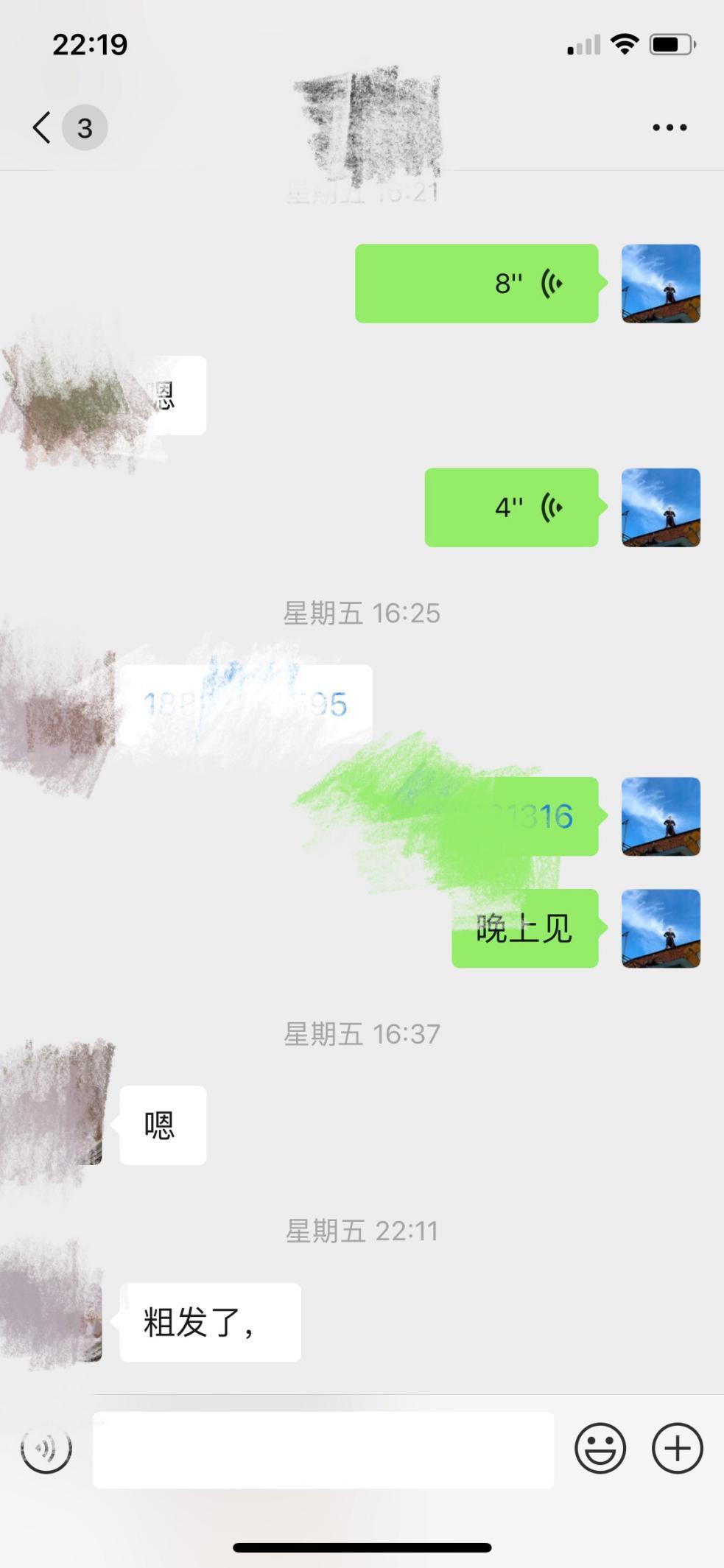Open the plus attachment menu
724x1568 pixels.
(x=677, y=1449)
